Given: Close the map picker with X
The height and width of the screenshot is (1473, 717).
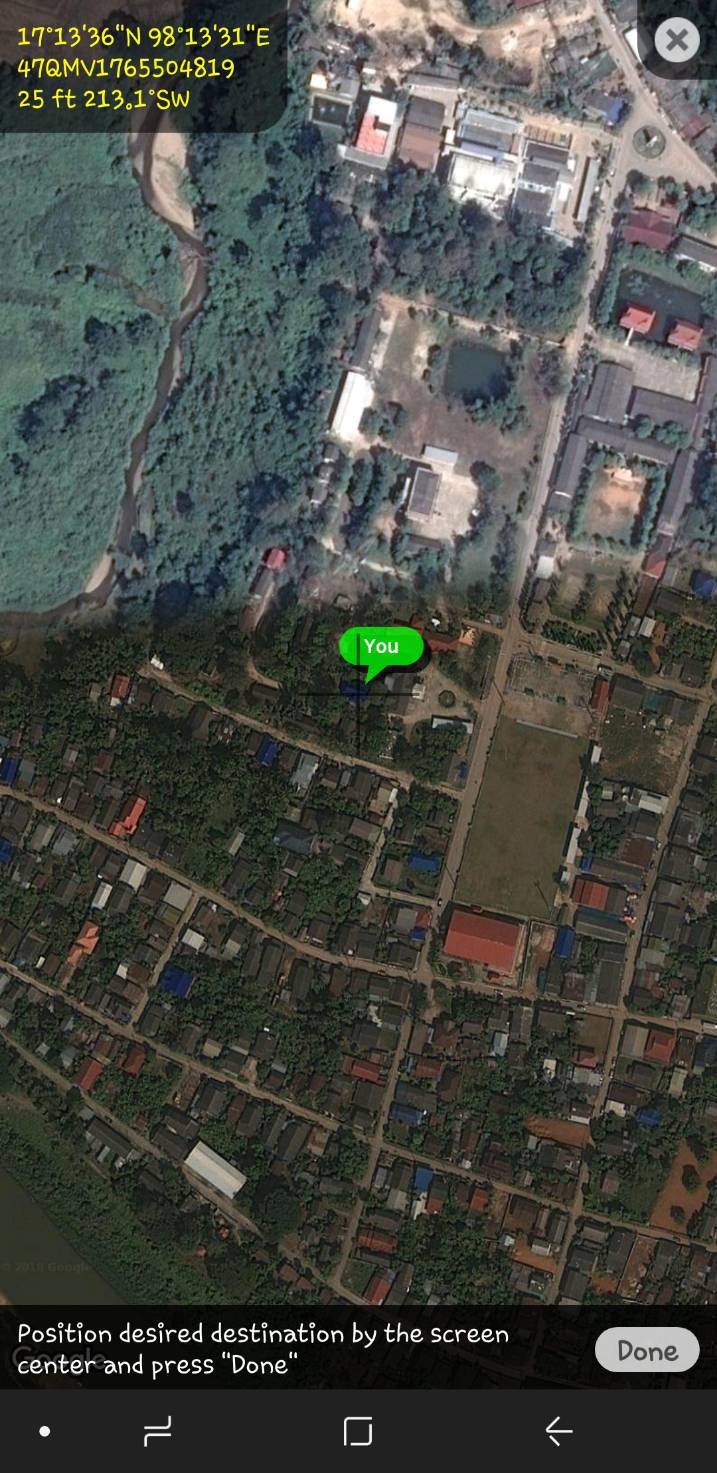Looking at the screenshot, I should [677, 40].
